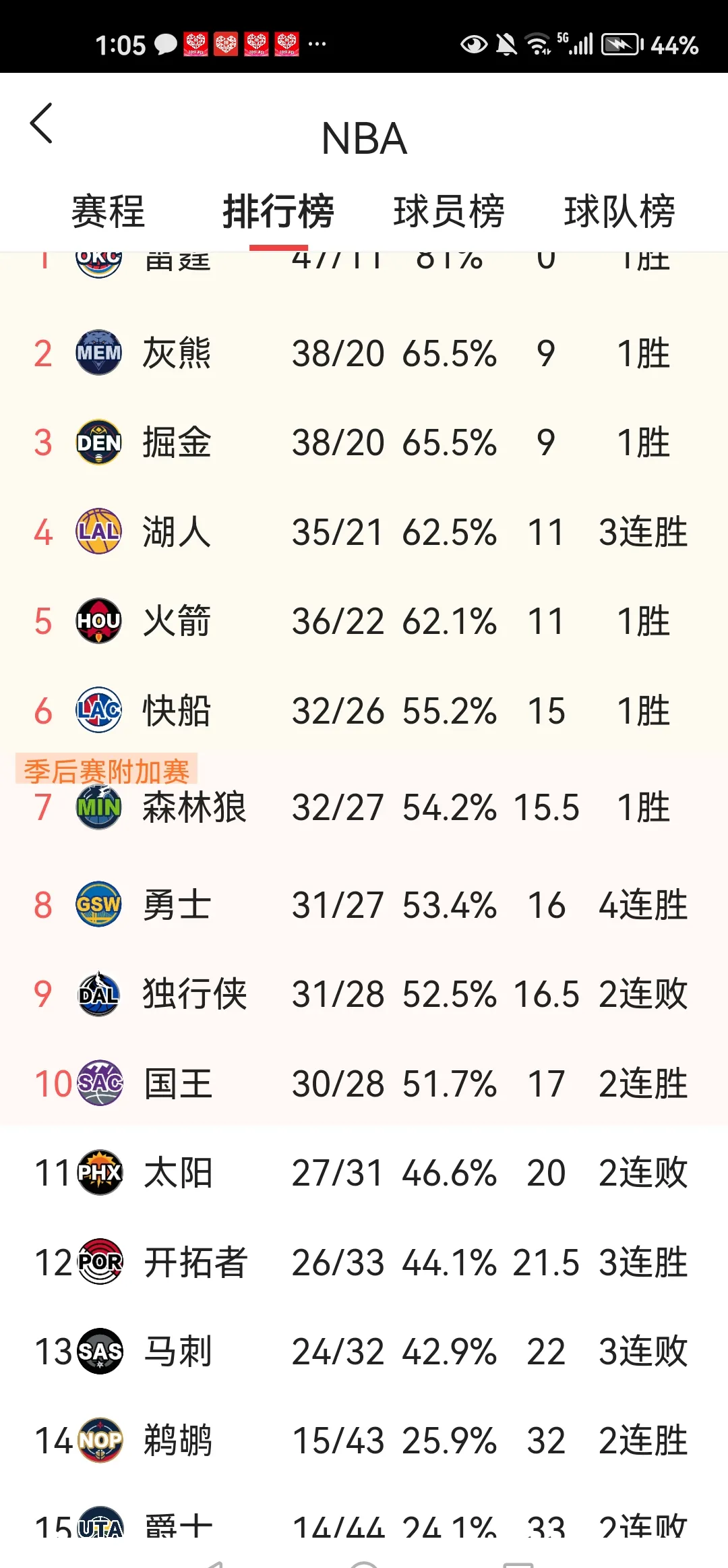Select the 排行榜 tab
This screenshot has width=728, height=1568.
278,212
